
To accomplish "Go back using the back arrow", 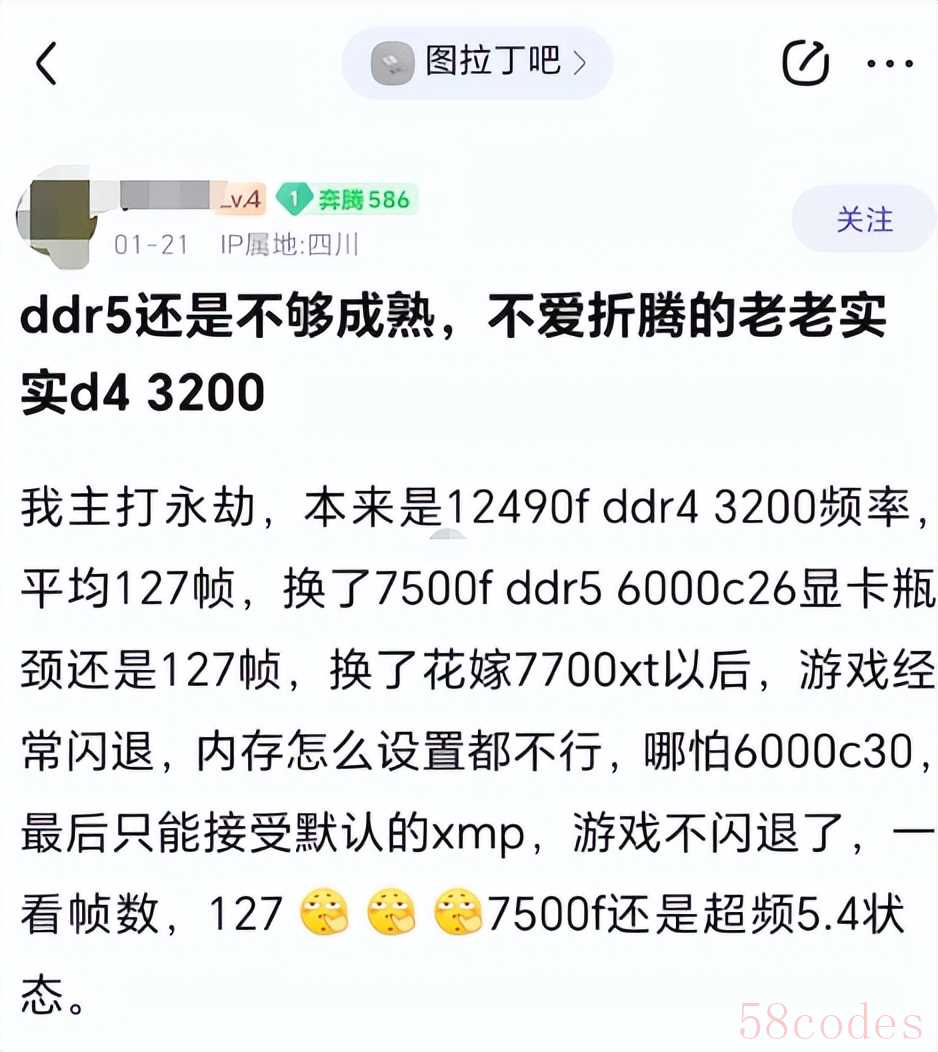I will pyautogui.click(x=47, y=64).
